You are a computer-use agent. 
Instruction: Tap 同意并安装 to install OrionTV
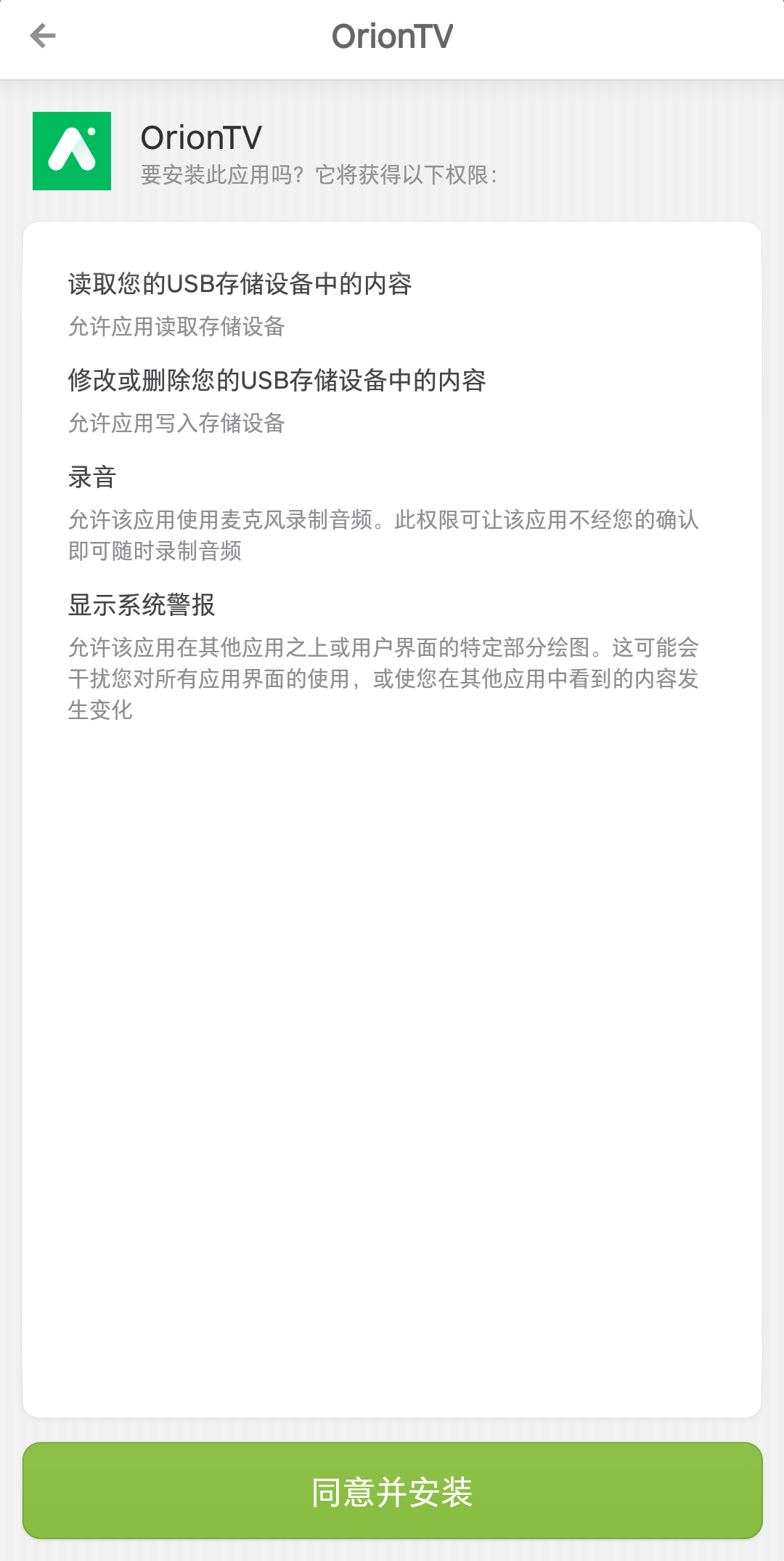click(392, 1491)
